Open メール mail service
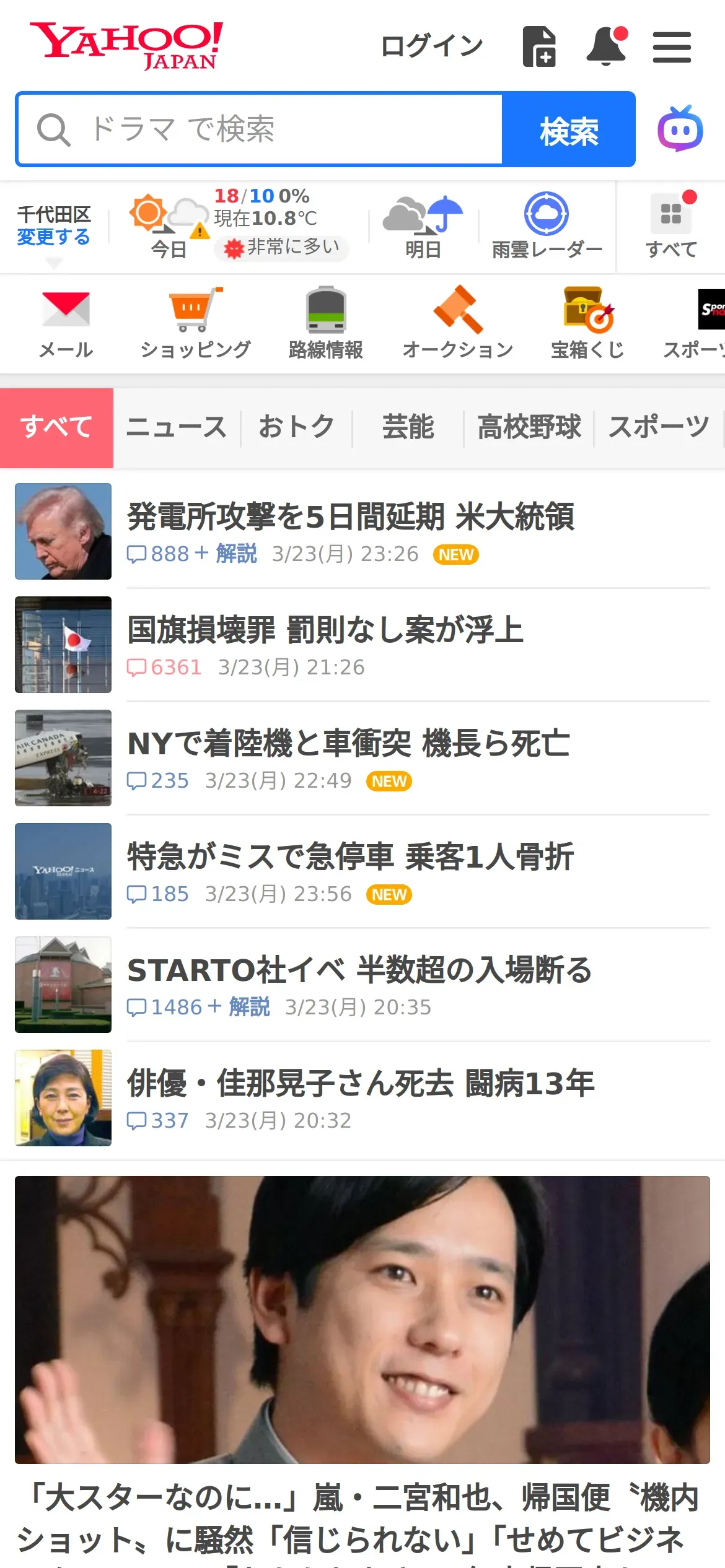 point(66,323)
